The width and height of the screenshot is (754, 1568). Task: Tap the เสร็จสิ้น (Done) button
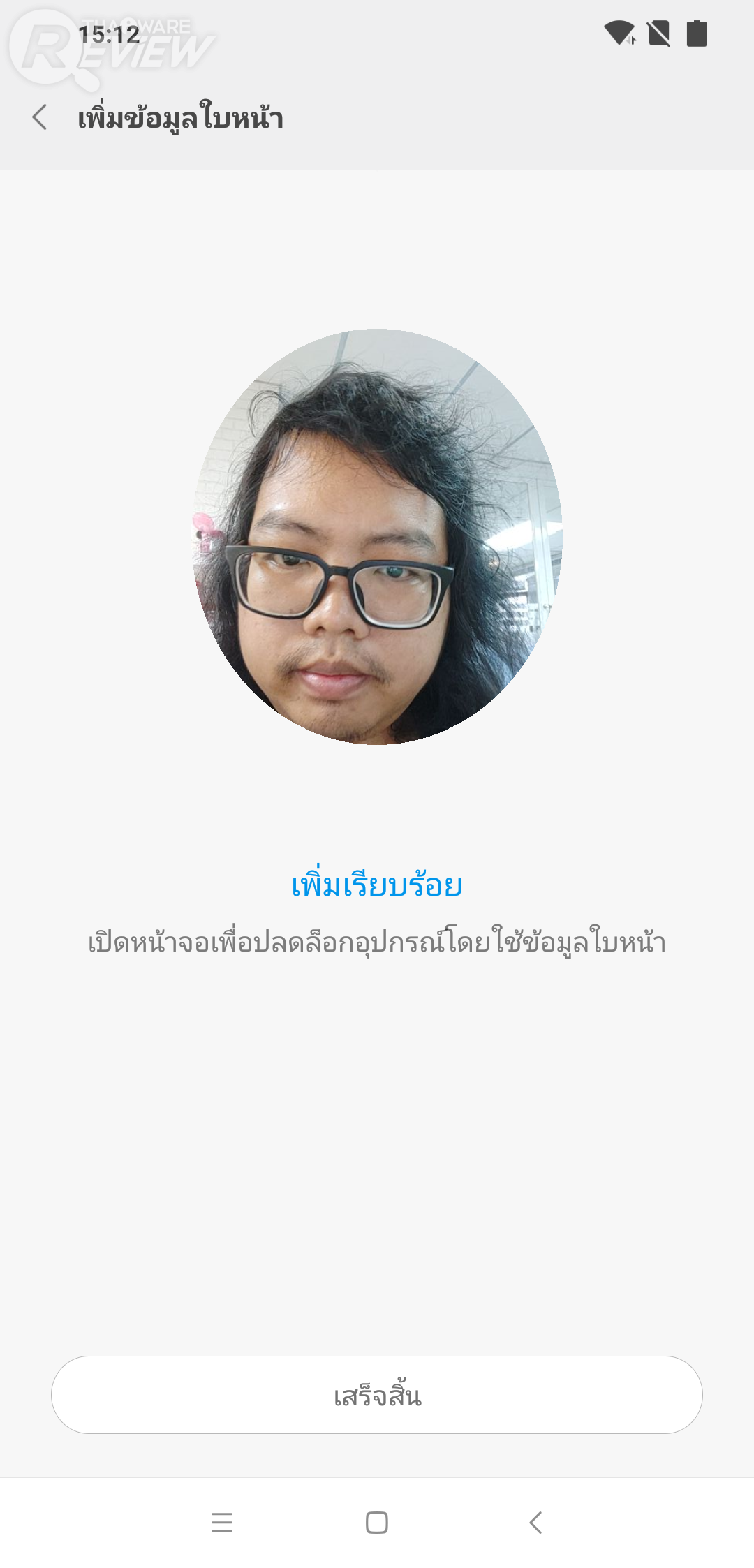[x=377, y=1396]
